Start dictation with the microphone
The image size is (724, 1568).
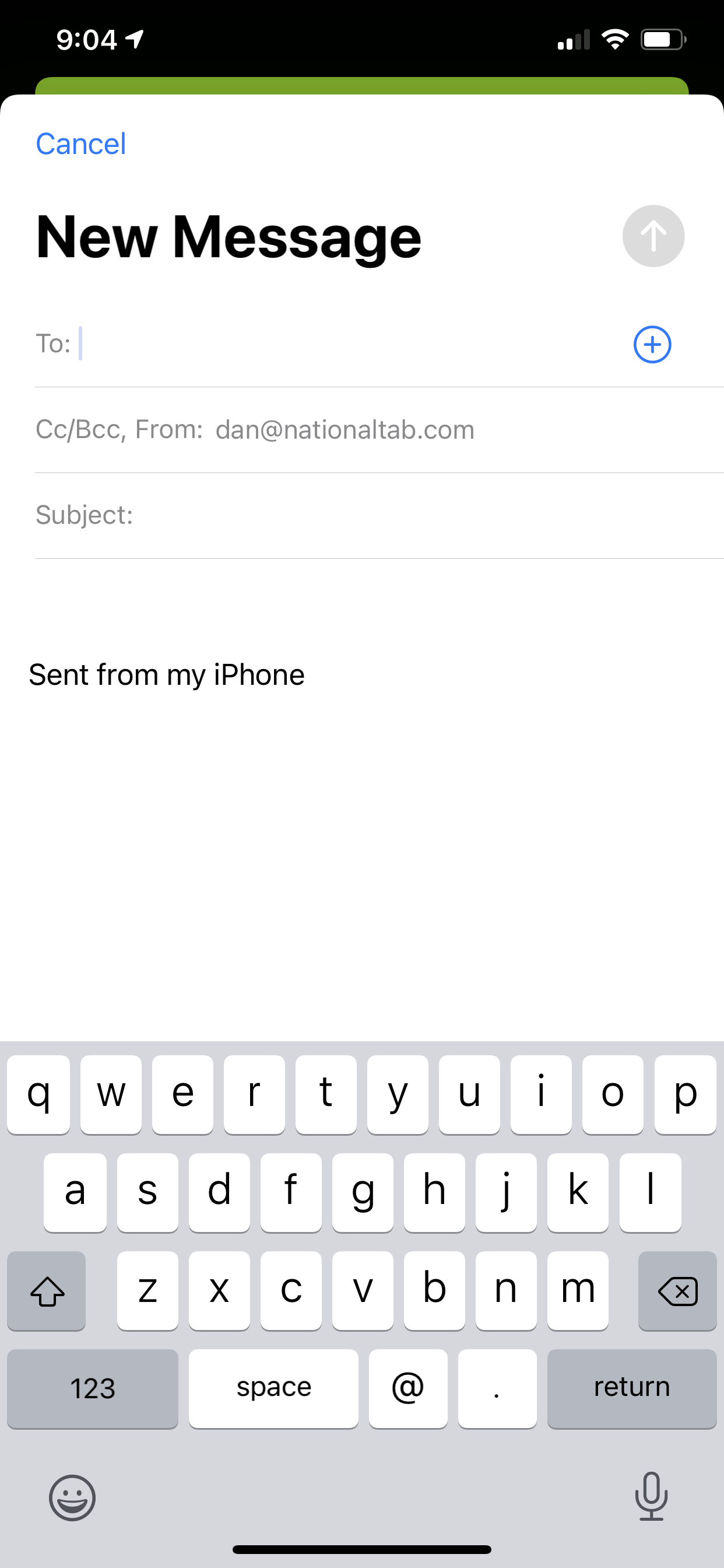(651, 1496)
